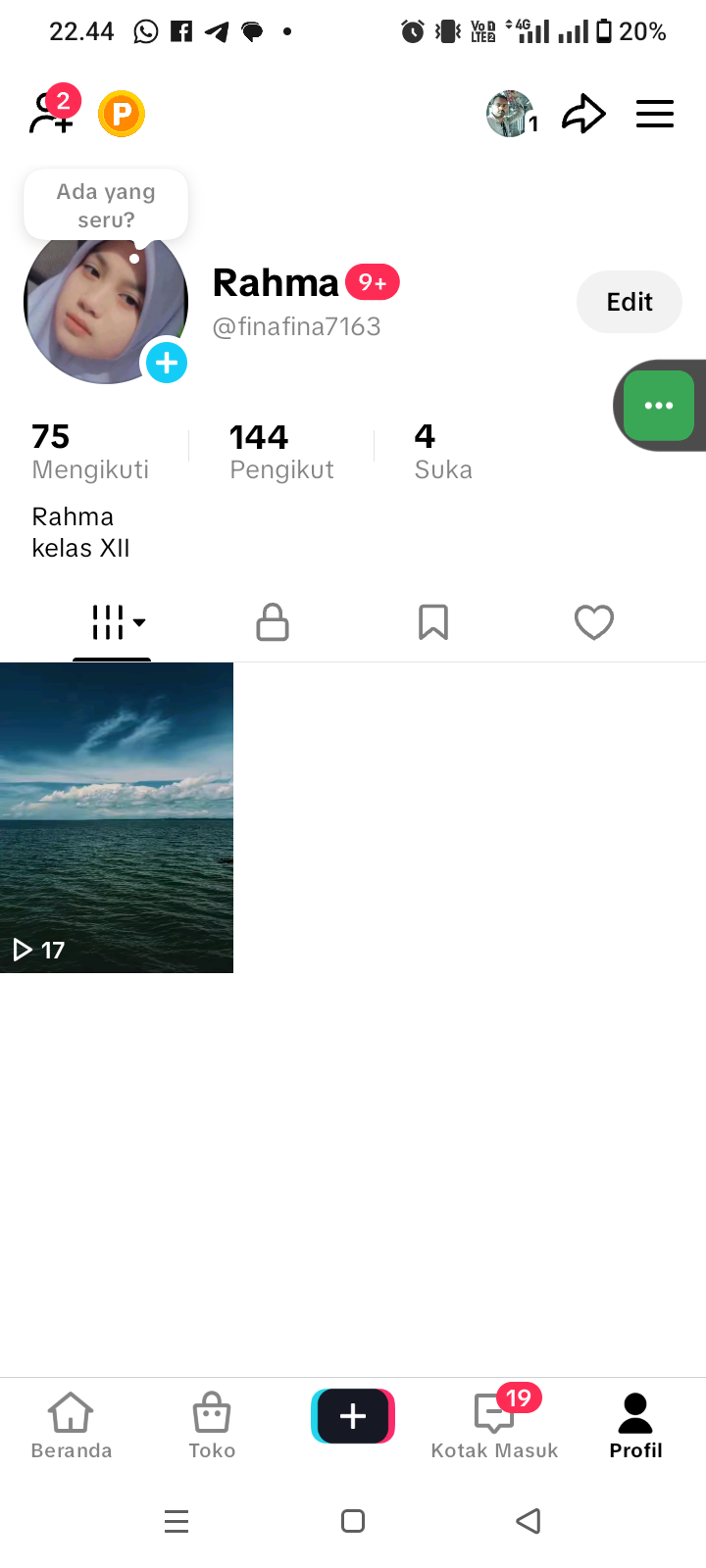Switch to the saved bookmarks tab

pyautogui.click(x=433, y=622)
